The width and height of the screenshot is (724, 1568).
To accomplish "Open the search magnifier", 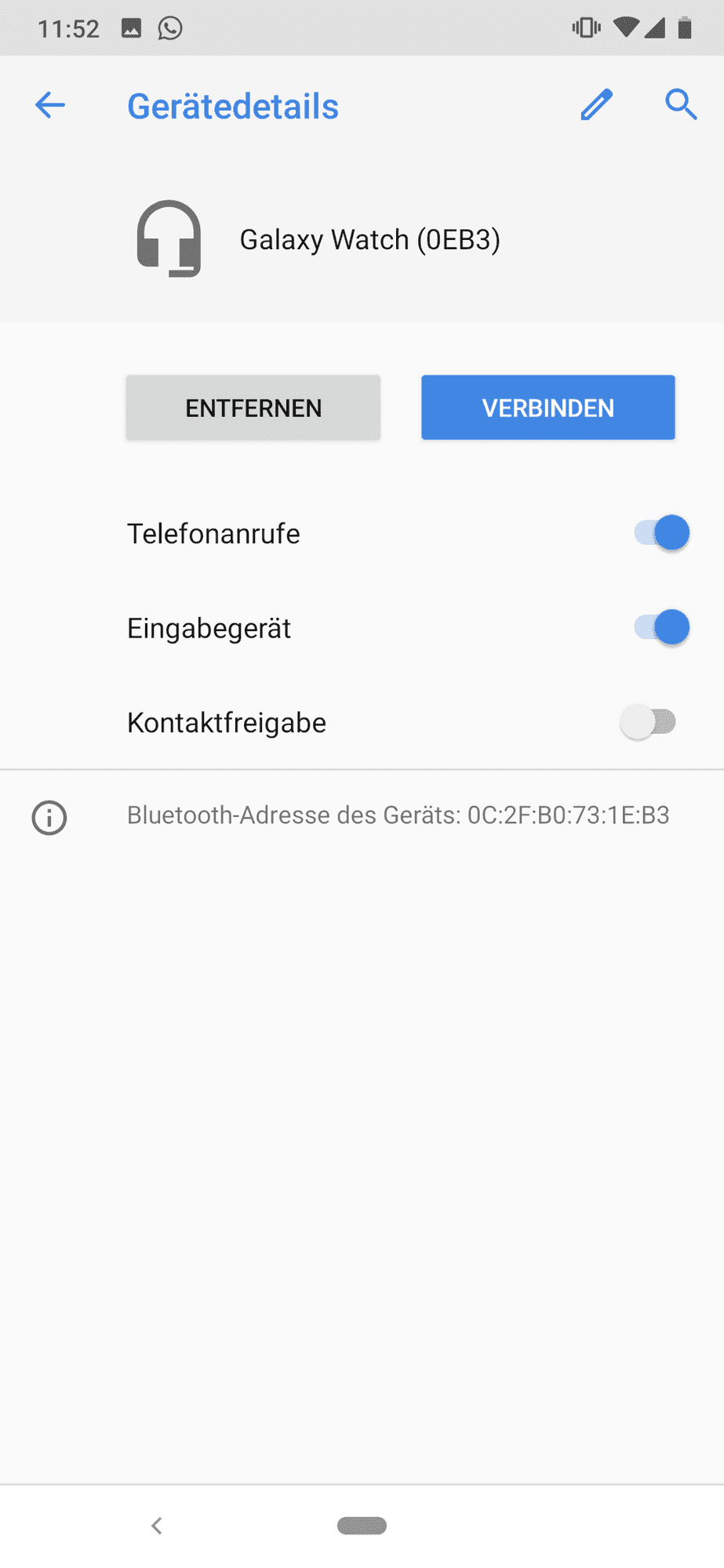I will (680, 105).
